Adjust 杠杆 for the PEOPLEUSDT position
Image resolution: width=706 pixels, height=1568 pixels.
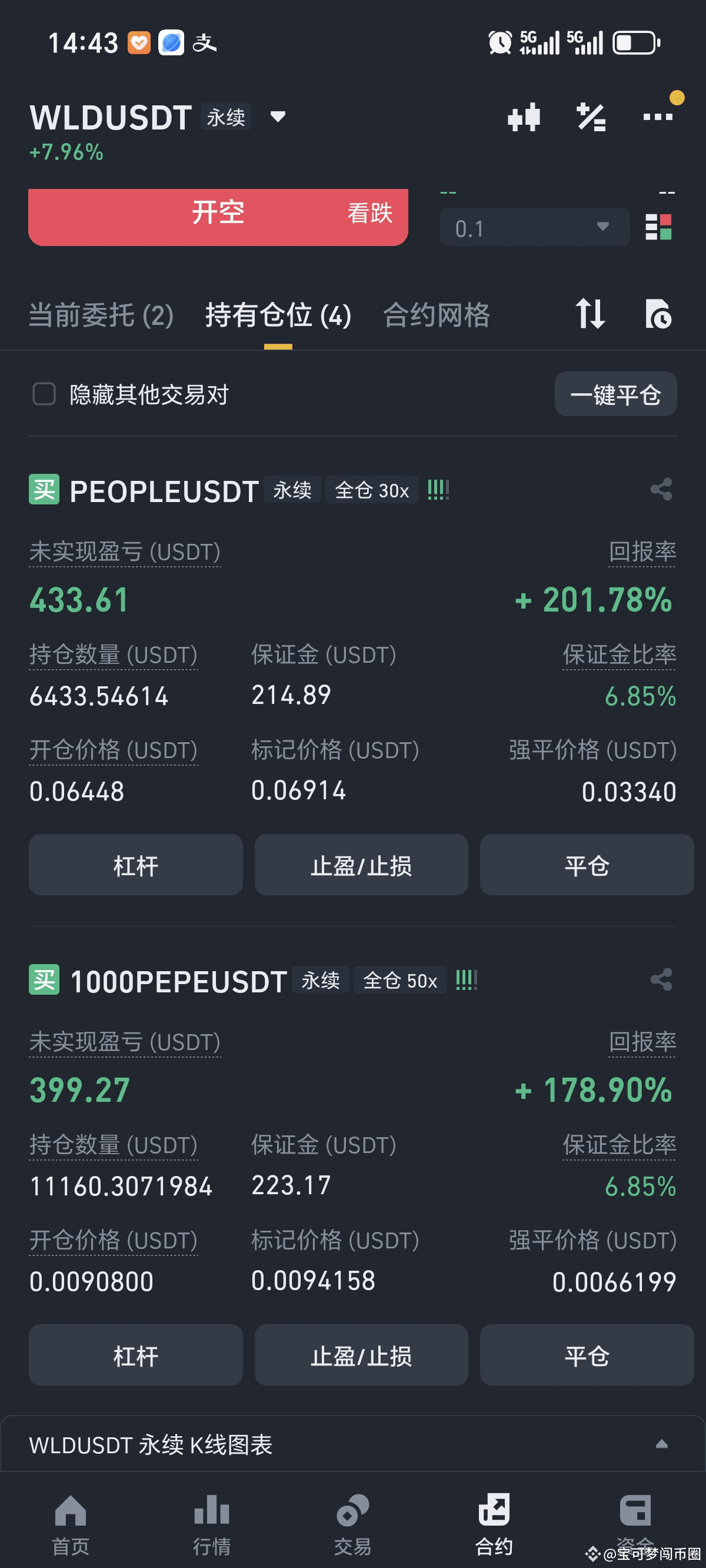(x=136, y=865)
